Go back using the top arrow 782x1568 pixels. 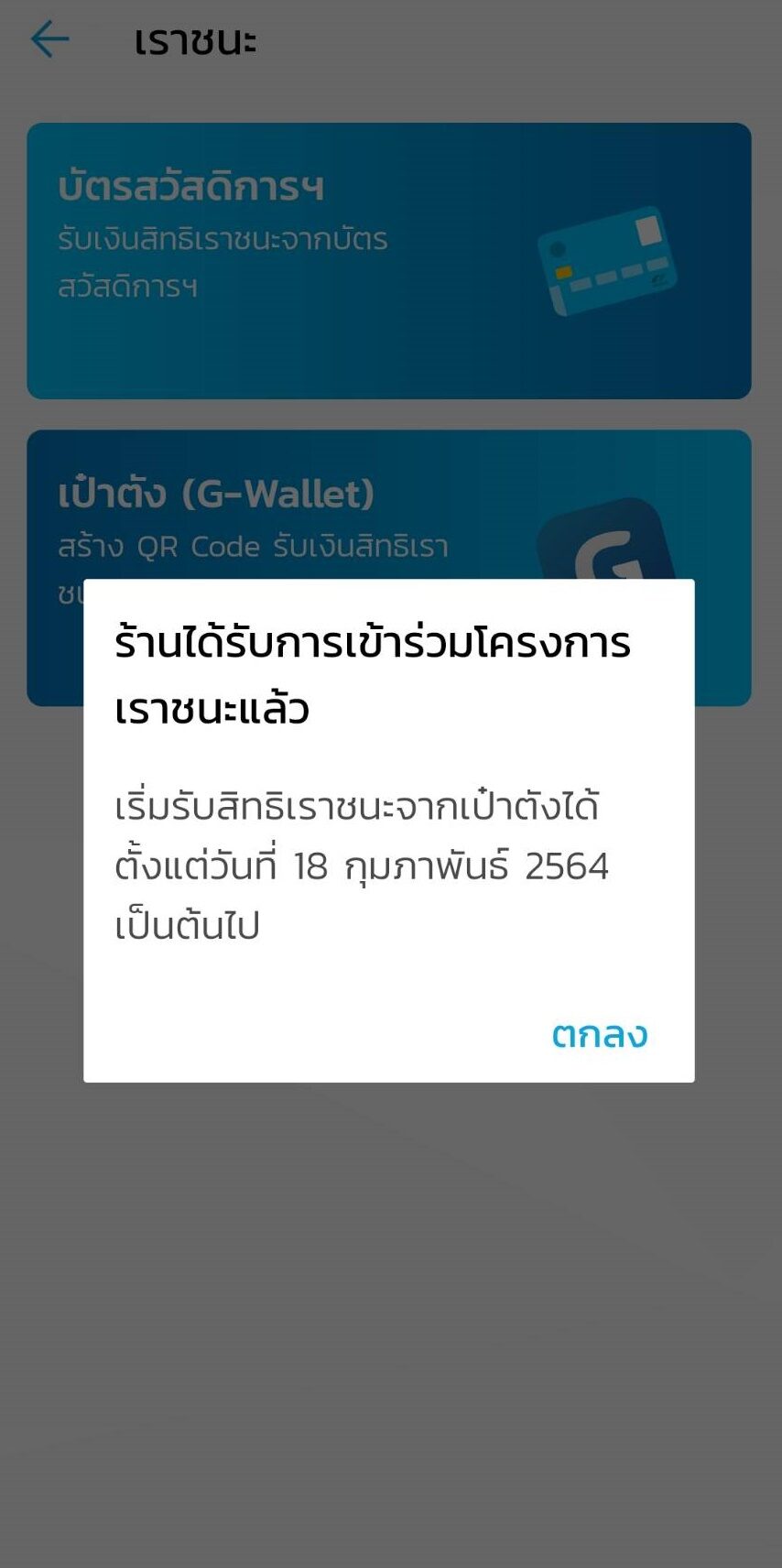pyautogui.click(x=49, y=40)
